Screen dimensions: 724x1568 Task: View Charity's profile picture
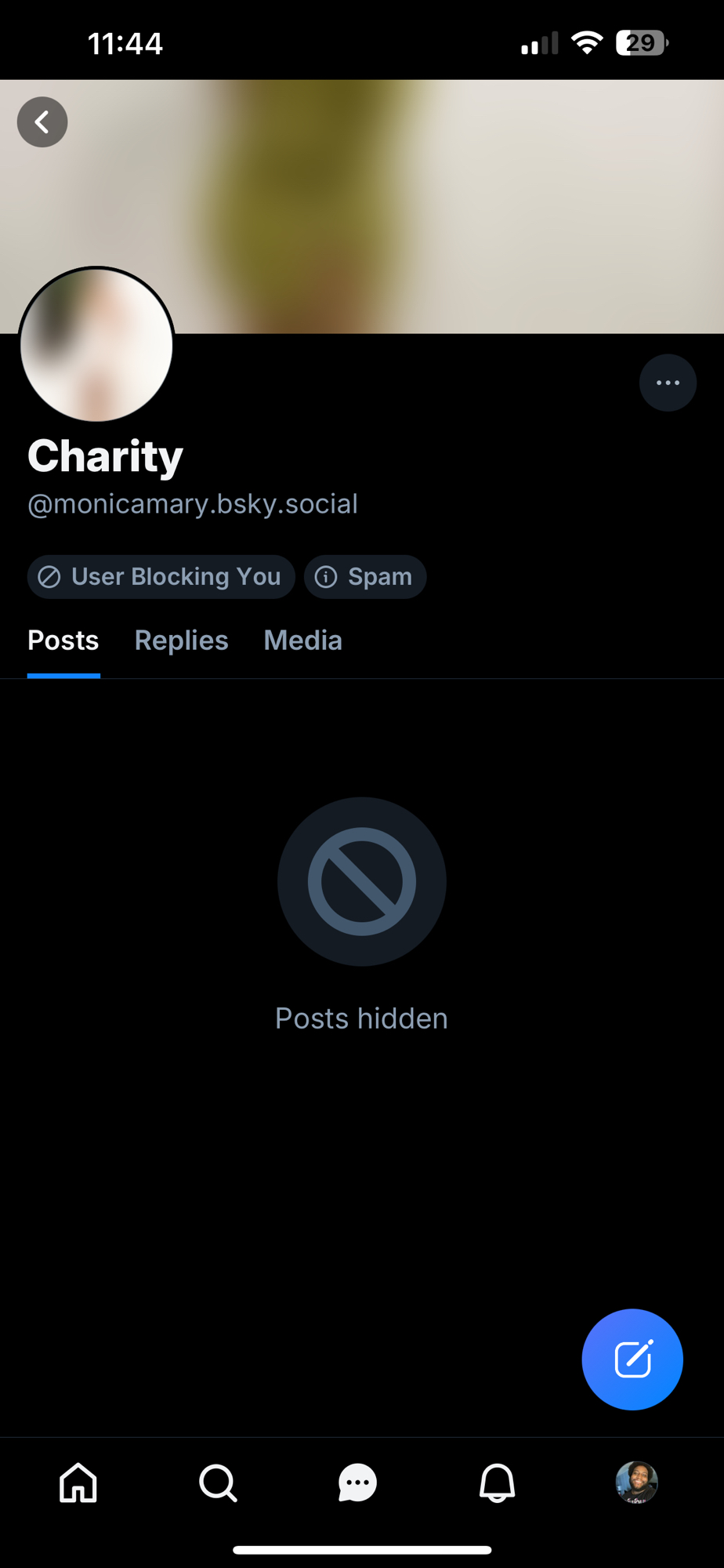click(96, 345)
